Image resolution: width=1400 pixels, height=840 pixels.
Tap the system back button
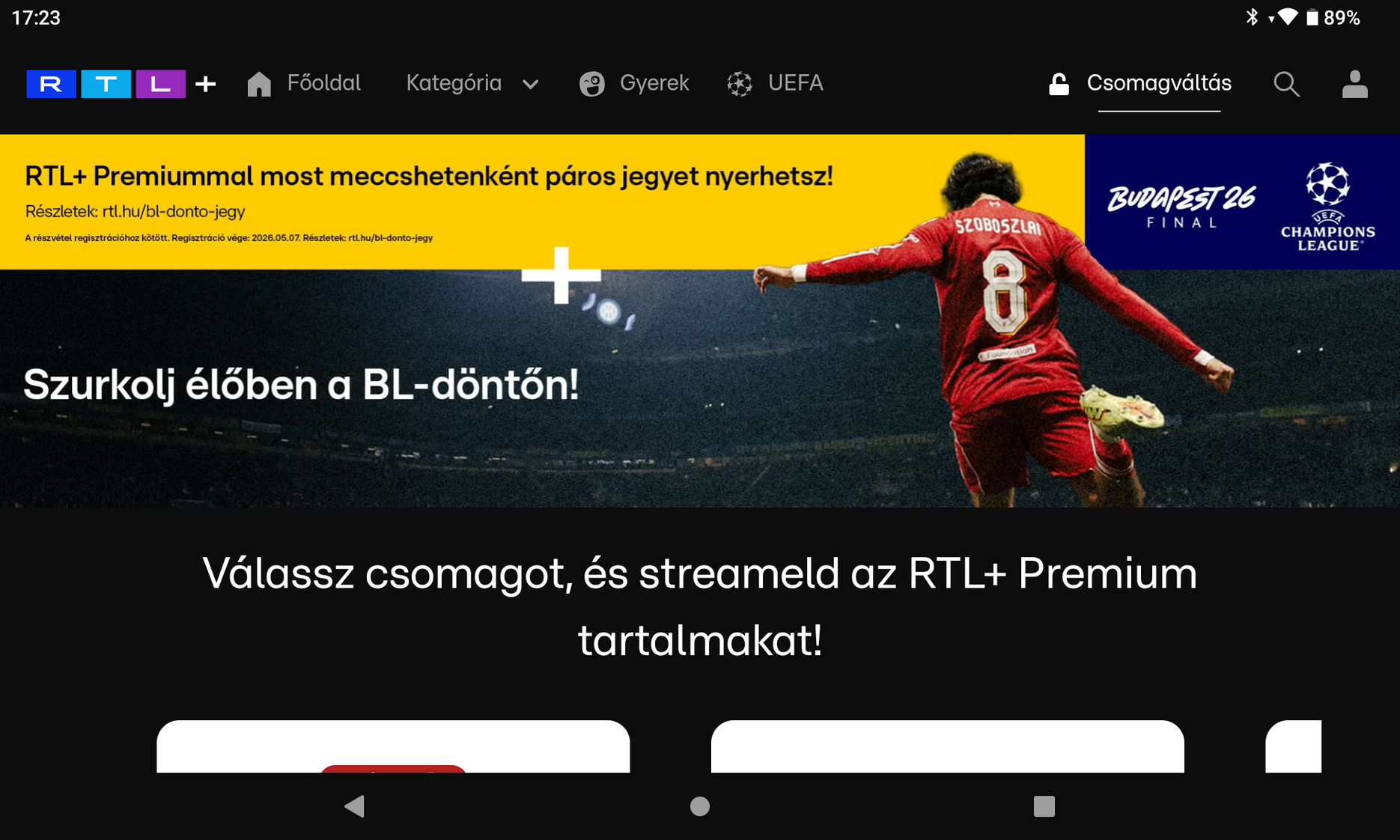(354, 806)
